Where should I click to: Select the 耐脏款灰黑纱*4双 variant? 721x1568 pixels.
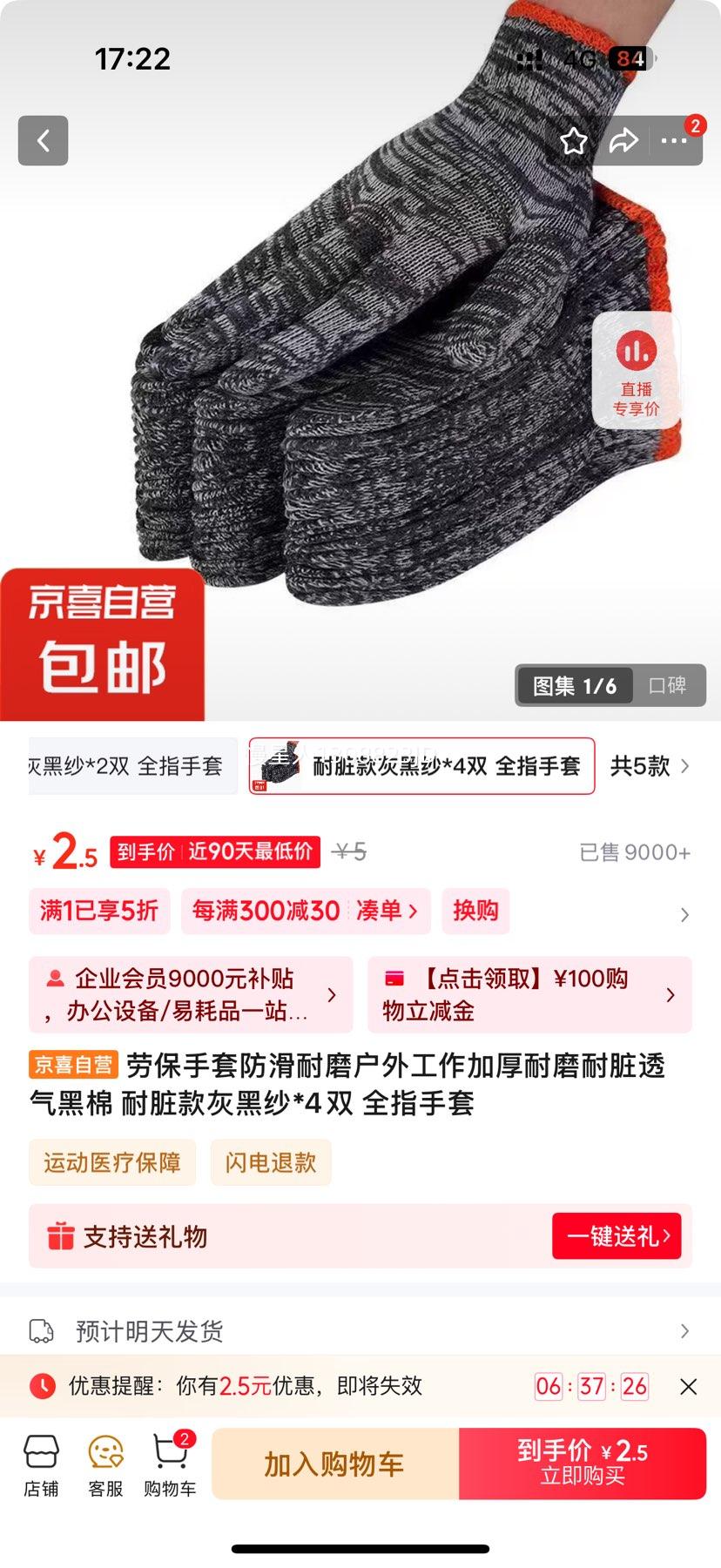point(421,766)
